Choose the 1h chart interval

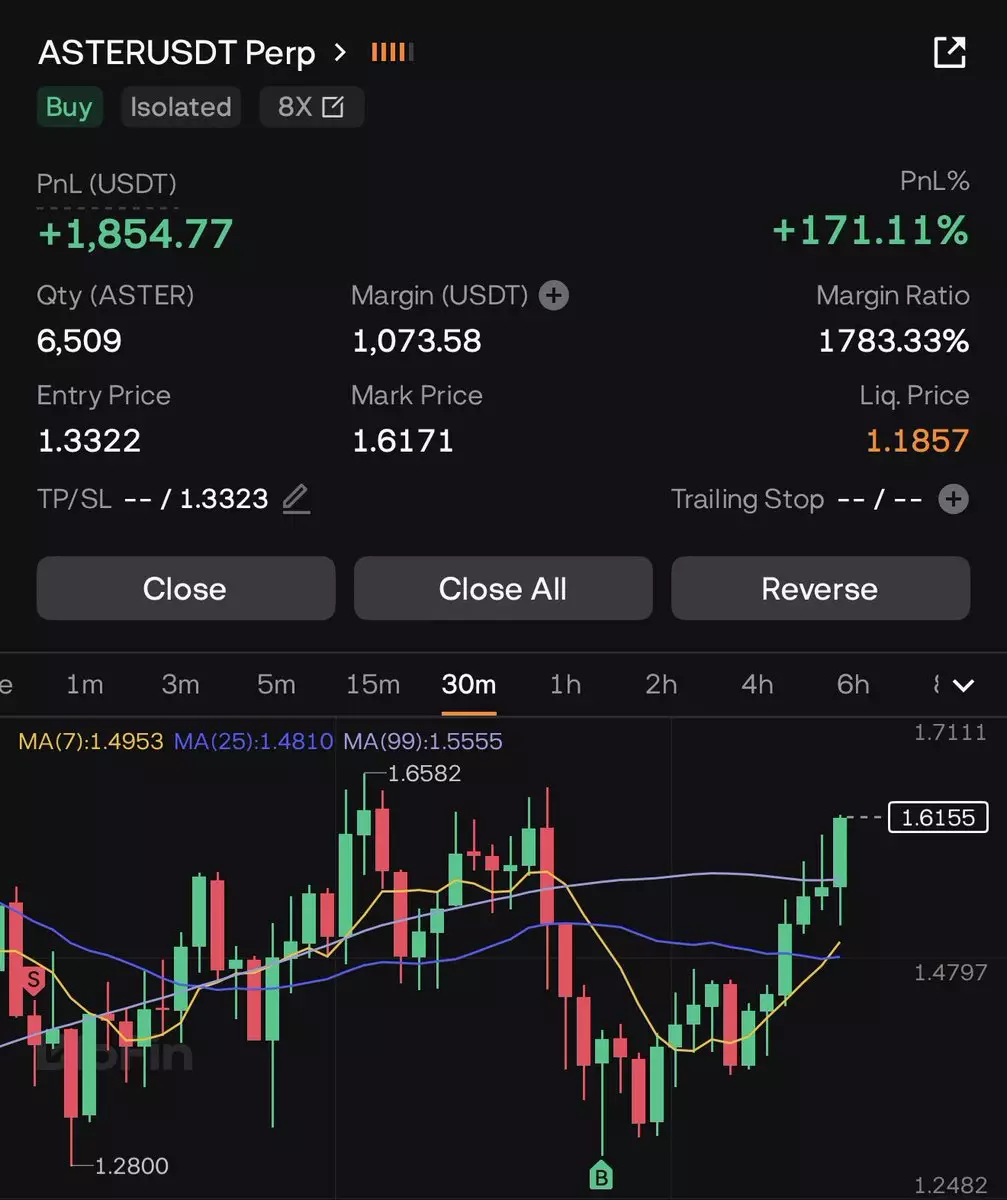[x=565, y=685]
